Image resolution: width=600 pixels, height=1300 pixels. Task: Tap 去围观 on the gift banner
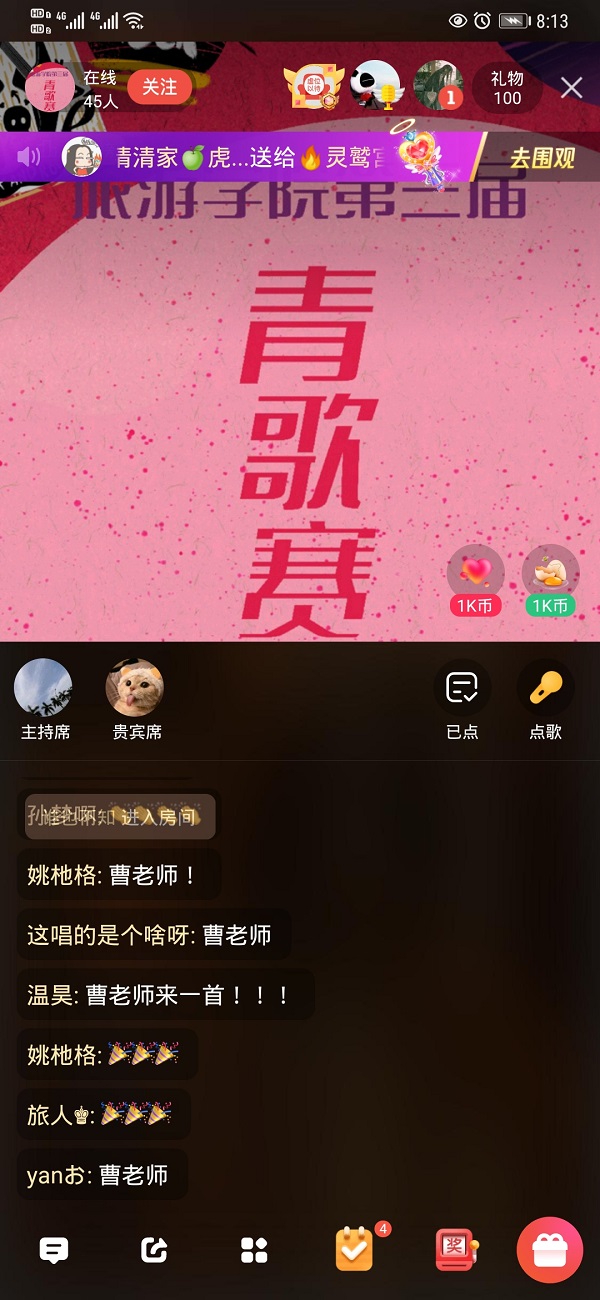point(542,158)
